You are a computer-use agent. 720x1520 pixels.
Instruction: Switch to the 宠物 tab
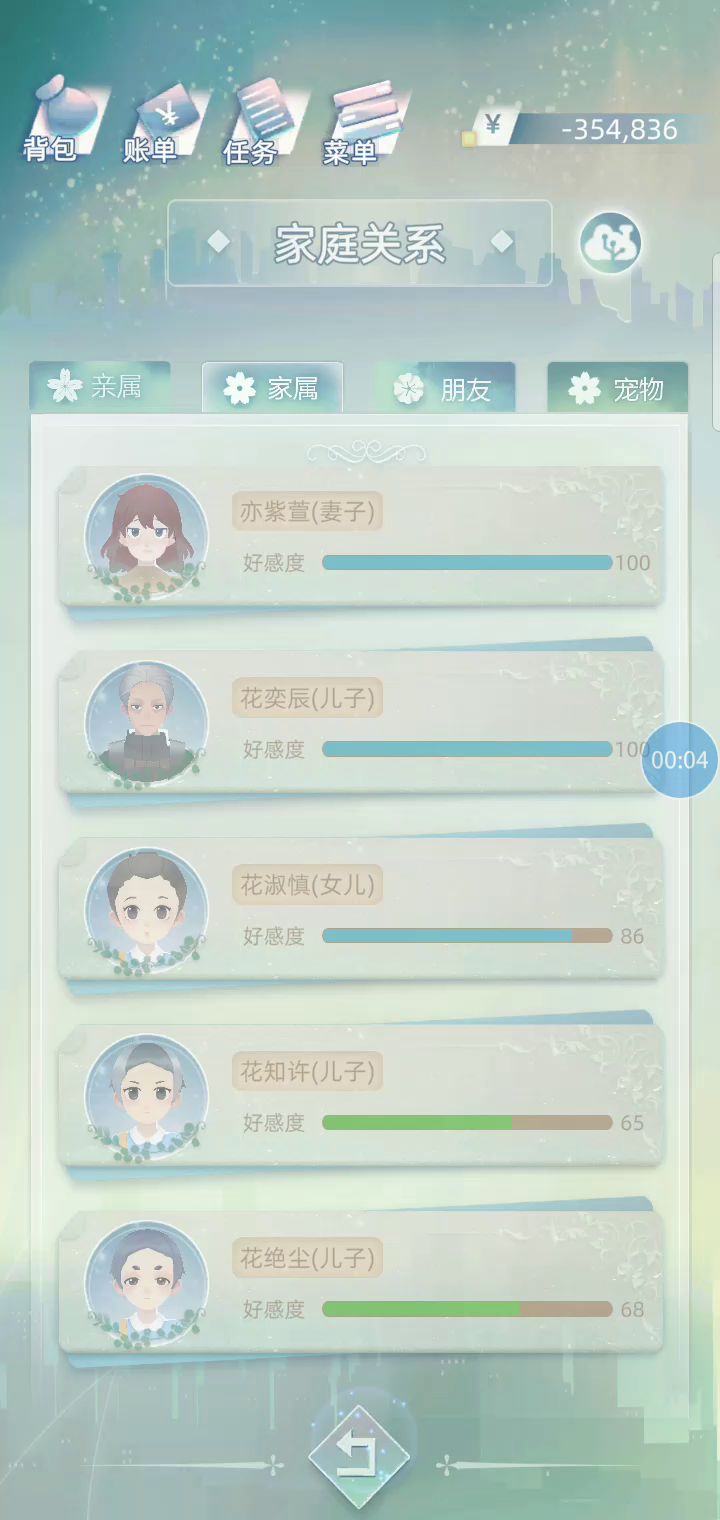617,388
